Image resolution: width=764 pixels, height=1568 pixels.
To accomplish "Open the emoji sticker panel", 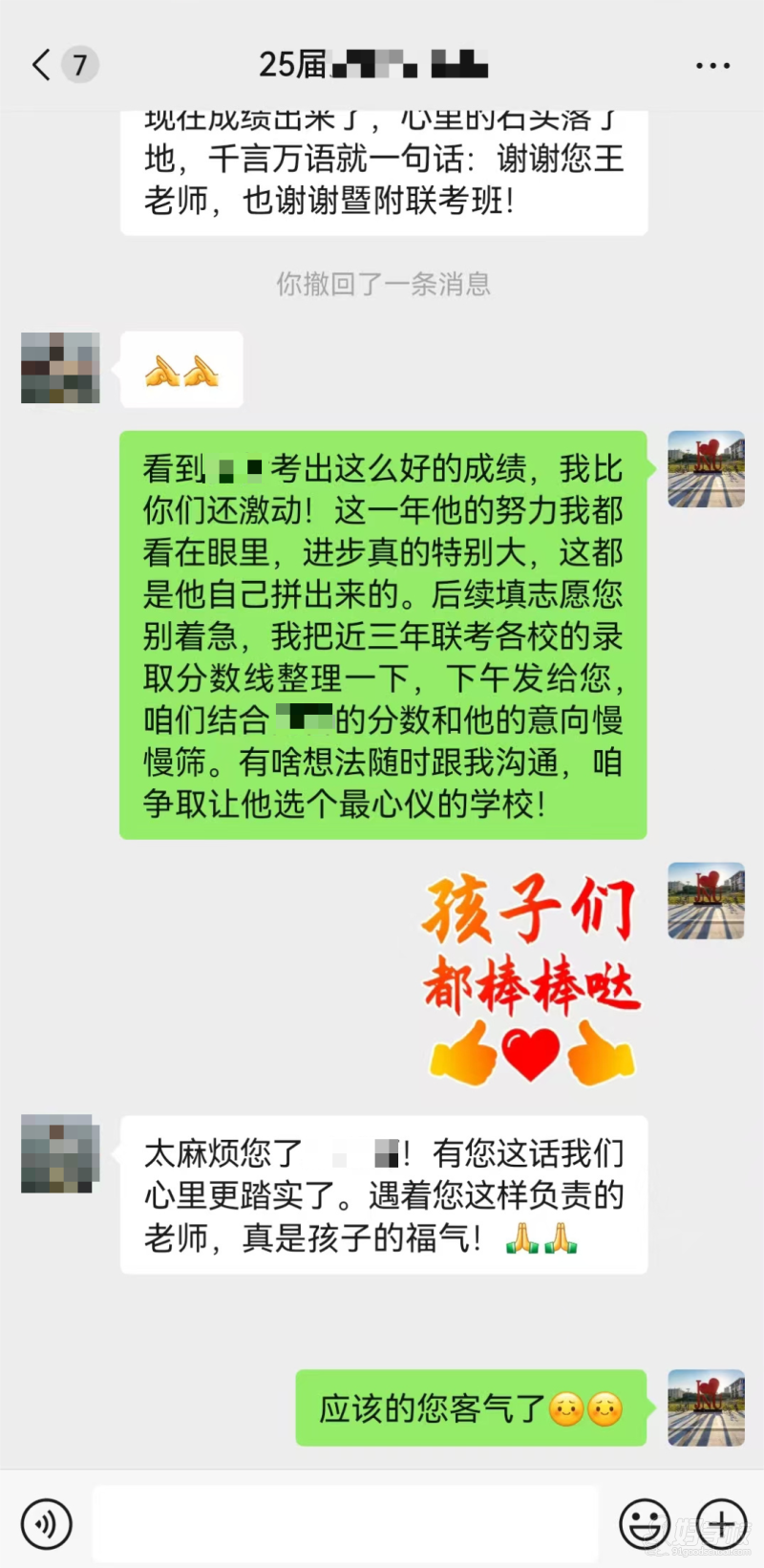I will coord(645,1523).
